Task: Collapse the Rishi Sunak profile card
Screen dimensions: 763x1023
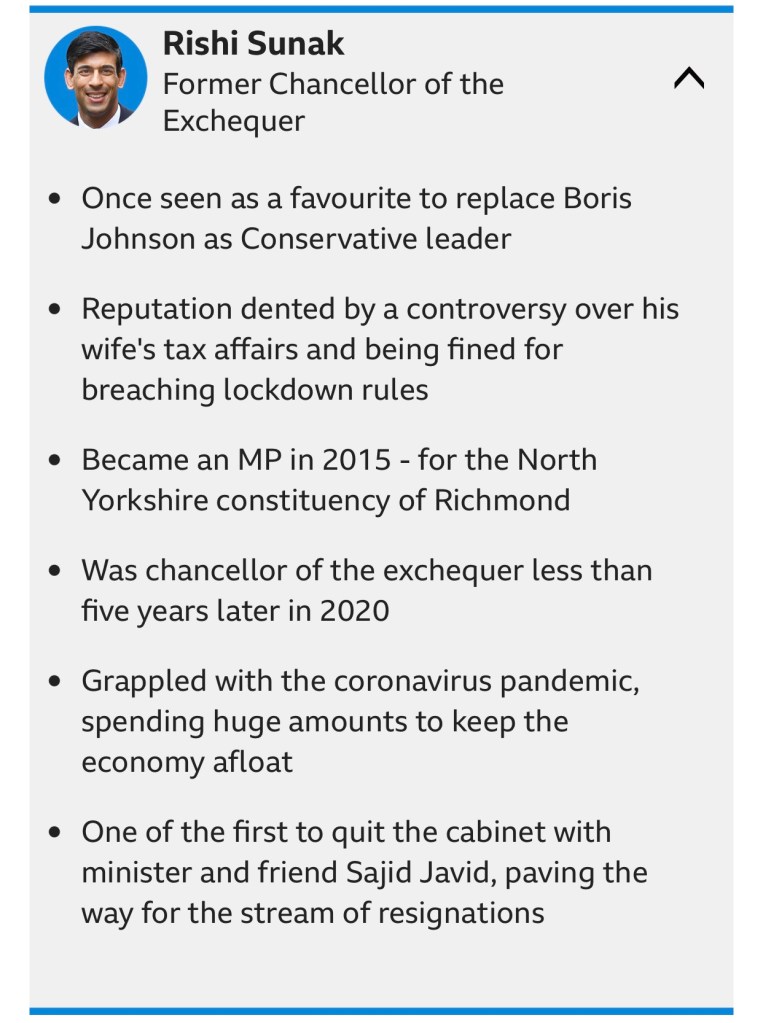Action: coord(689,78)
